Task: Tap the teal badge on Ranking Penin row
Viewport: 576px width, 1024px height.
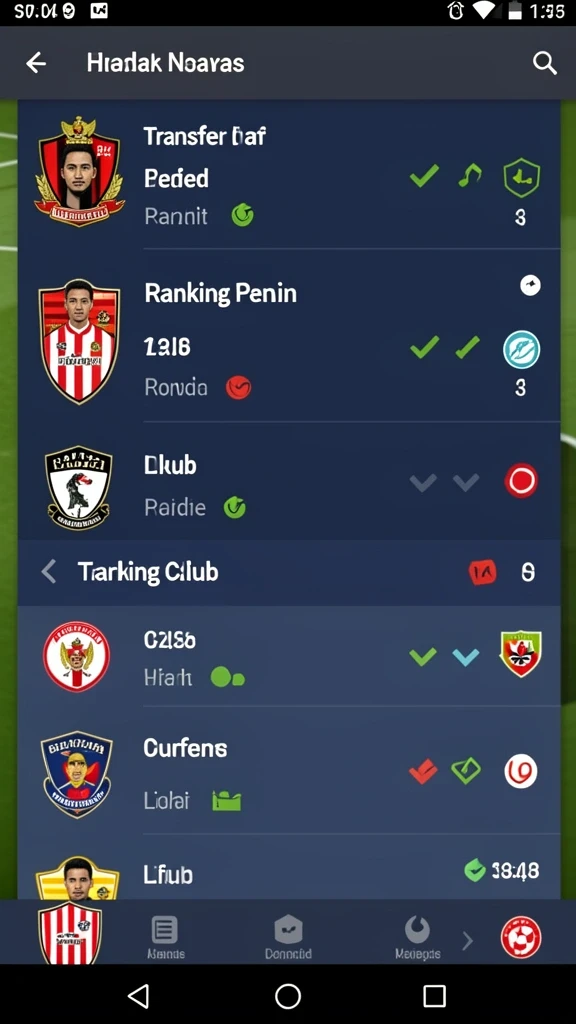Action: [x=521, y=349]
